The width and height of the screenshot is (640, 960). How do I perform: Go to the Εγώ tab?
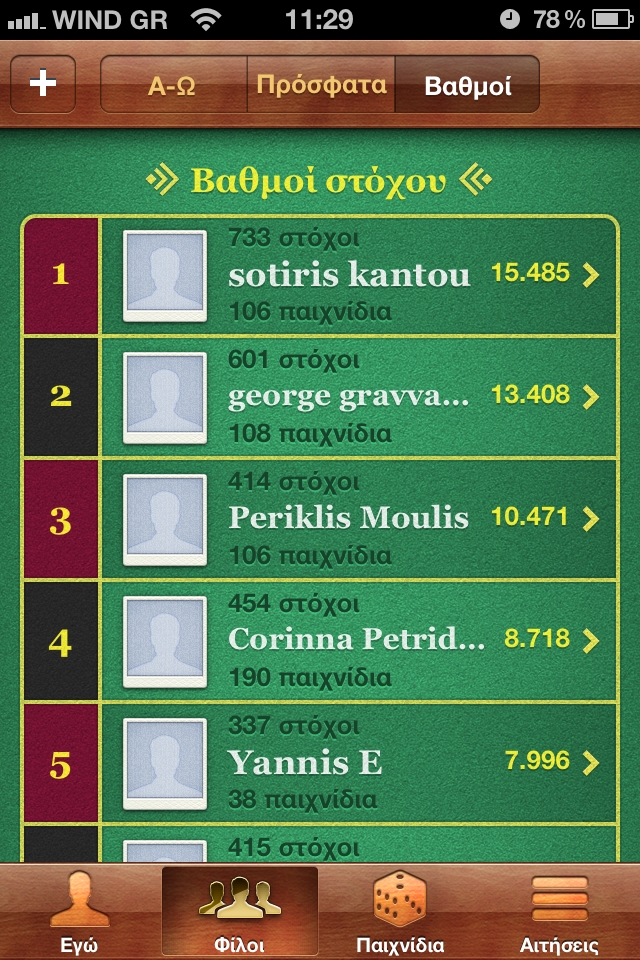tap(79, 912)
